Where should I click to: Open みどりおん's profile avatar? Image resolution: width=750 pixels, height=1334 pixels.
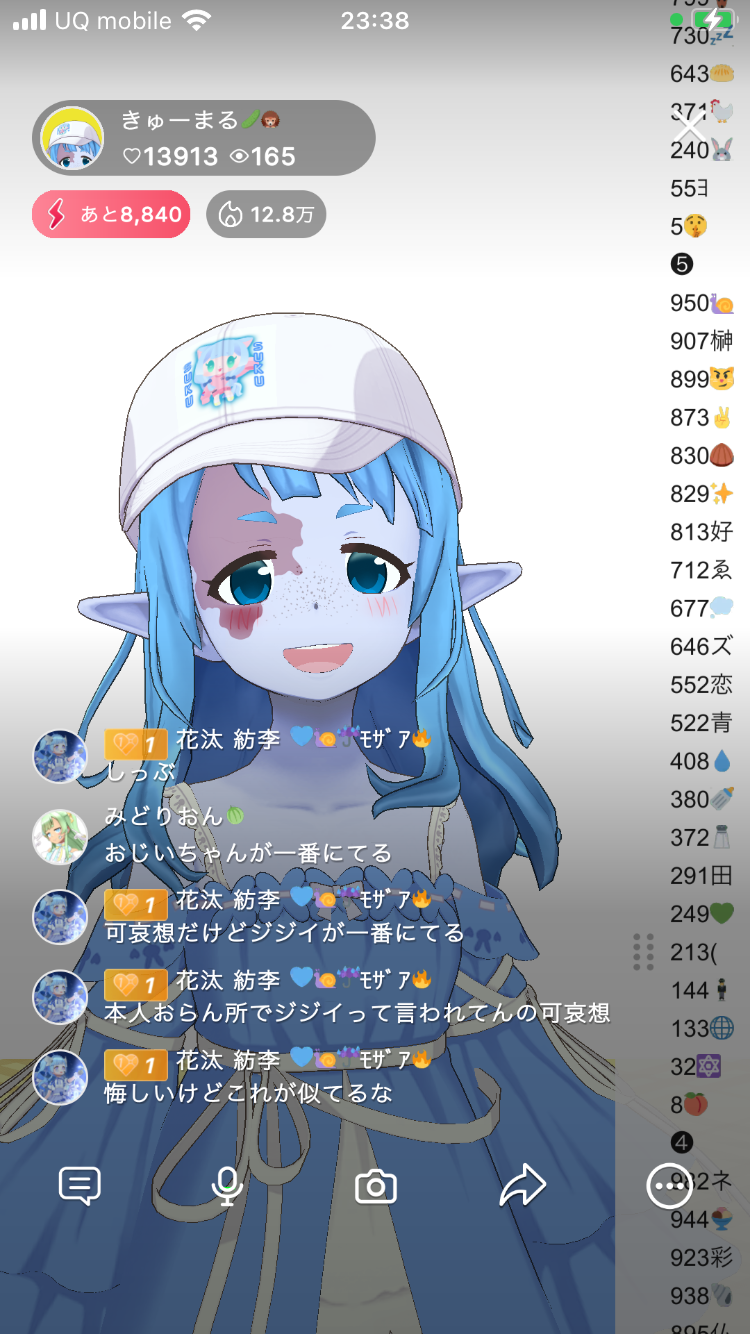(60, 836)
